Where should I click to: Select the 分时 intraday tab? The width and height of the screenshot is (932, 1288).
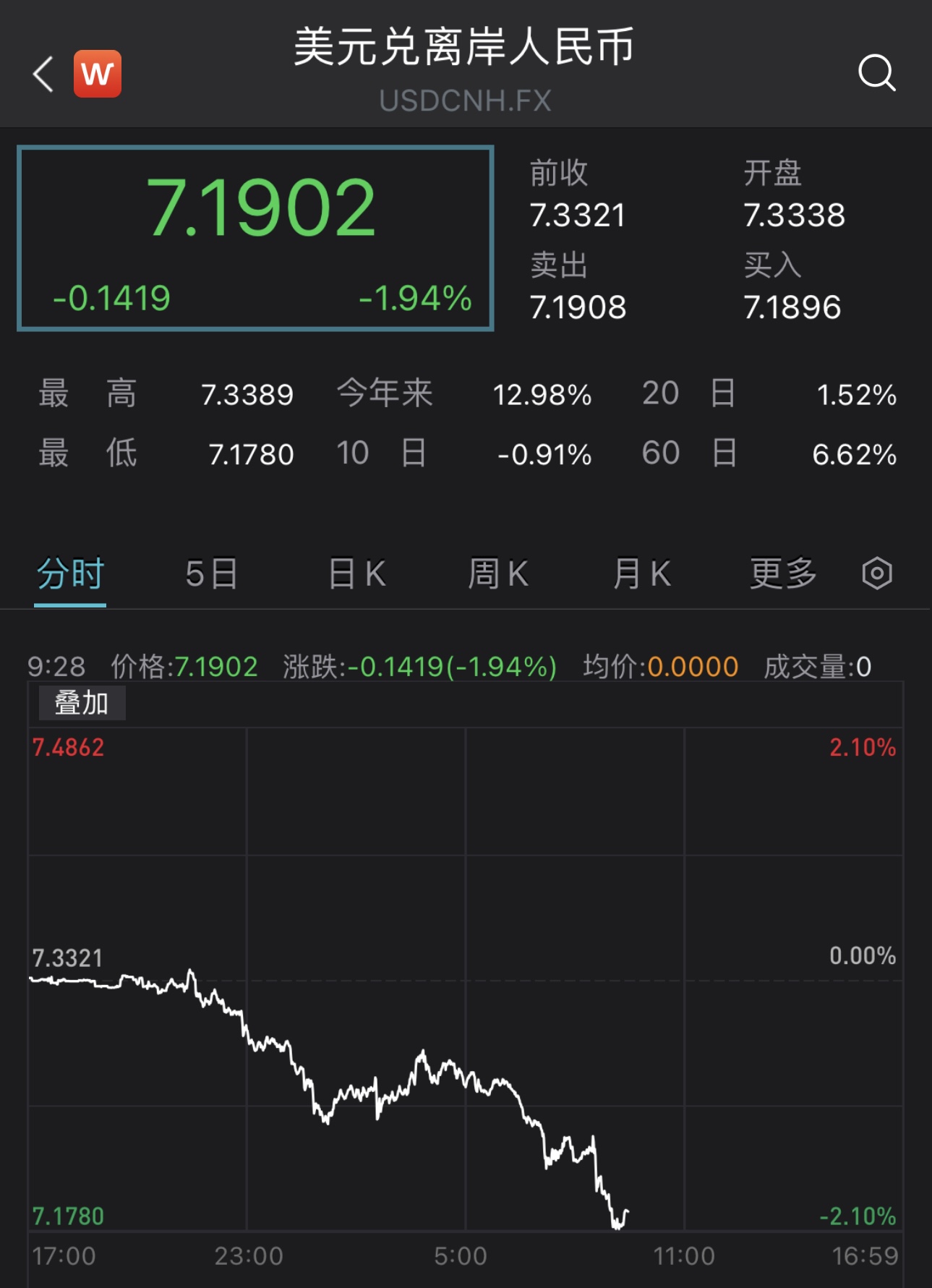[x=71, y=574]
